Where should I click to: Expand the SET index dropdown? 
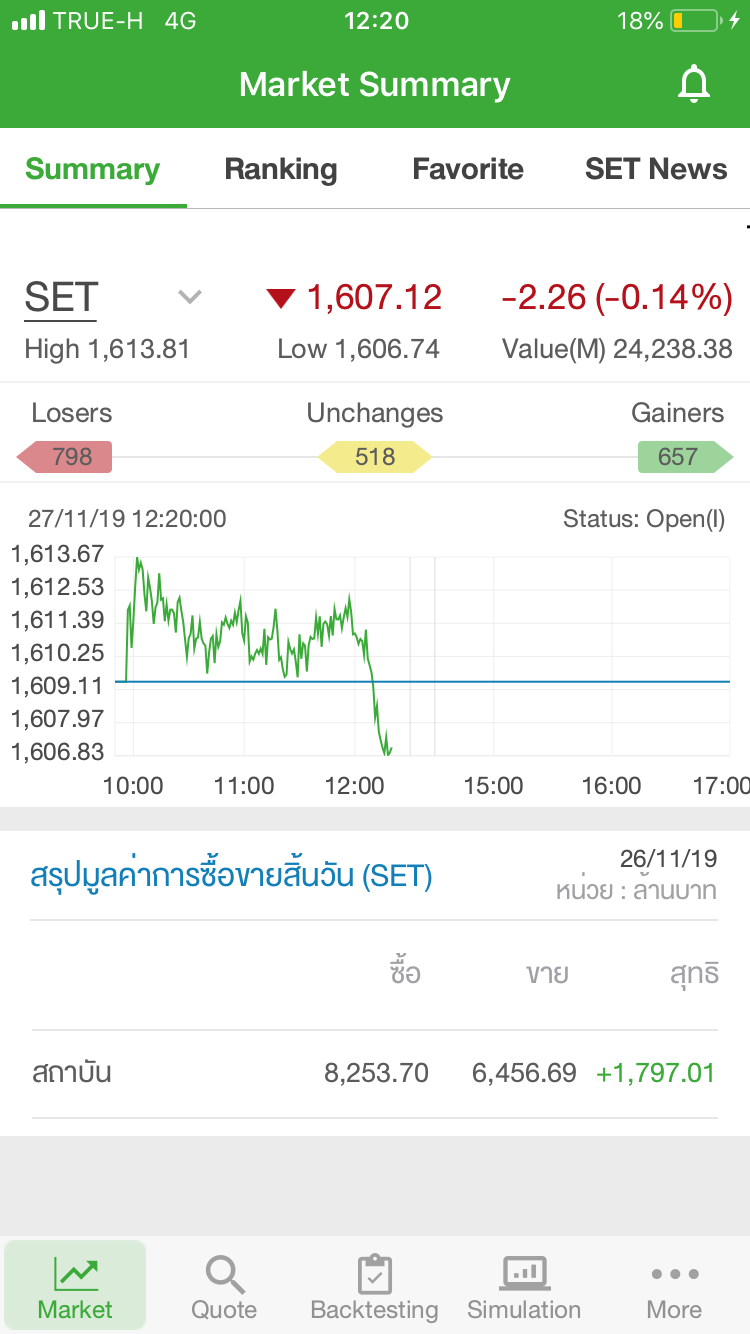click(x=189, y=297)
